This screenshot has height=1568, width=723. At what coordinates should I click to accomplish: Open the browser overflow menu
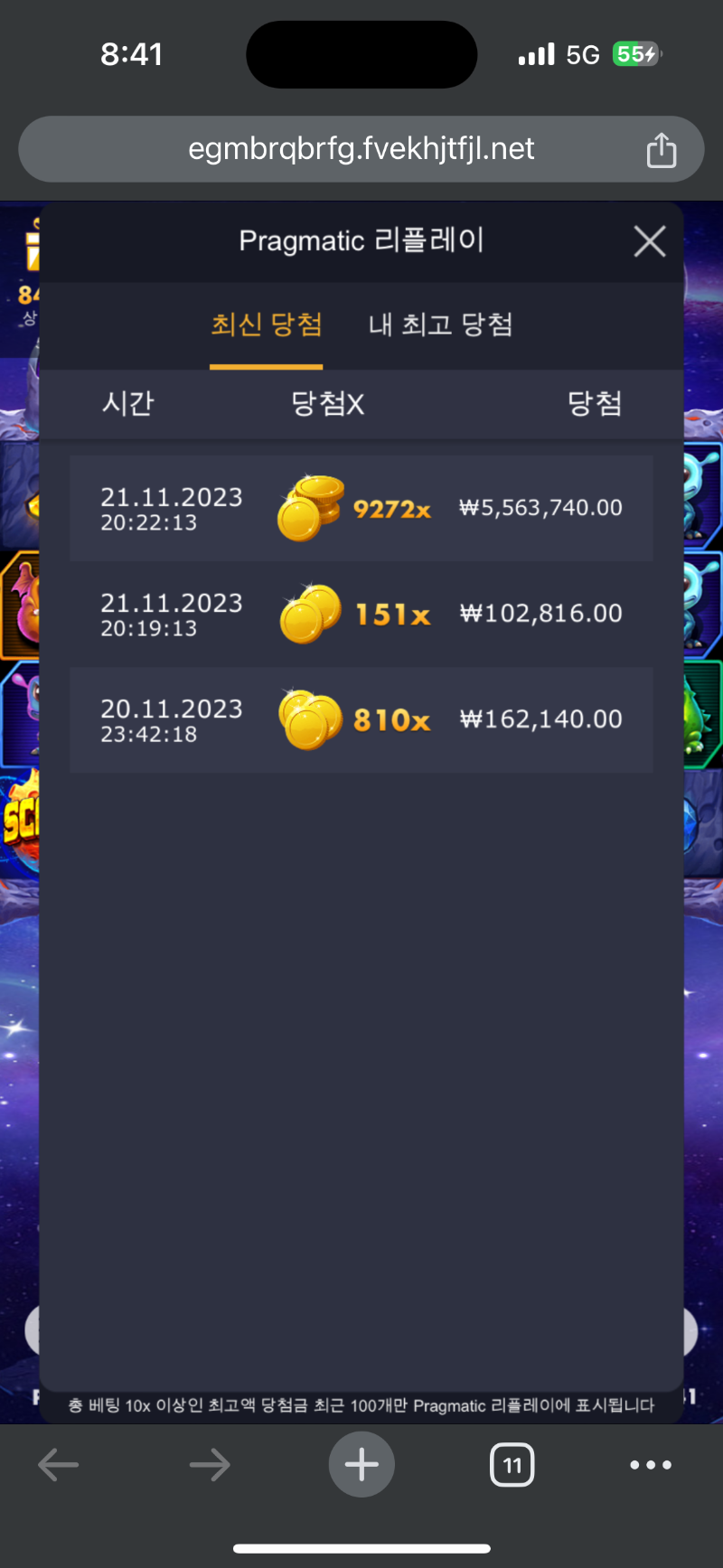[x=651, y=1464]
